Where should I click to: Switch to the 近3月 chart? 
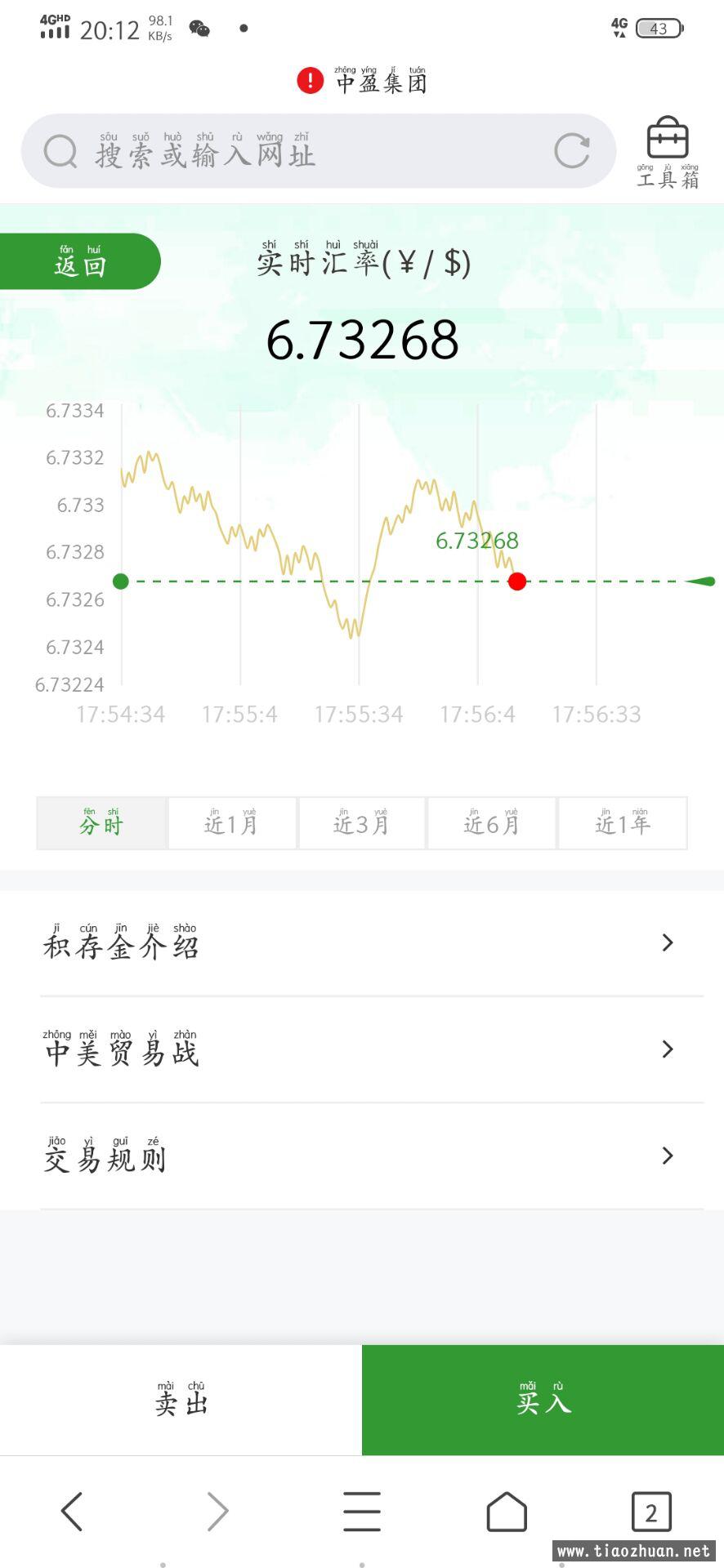click(x=362, y=823)
